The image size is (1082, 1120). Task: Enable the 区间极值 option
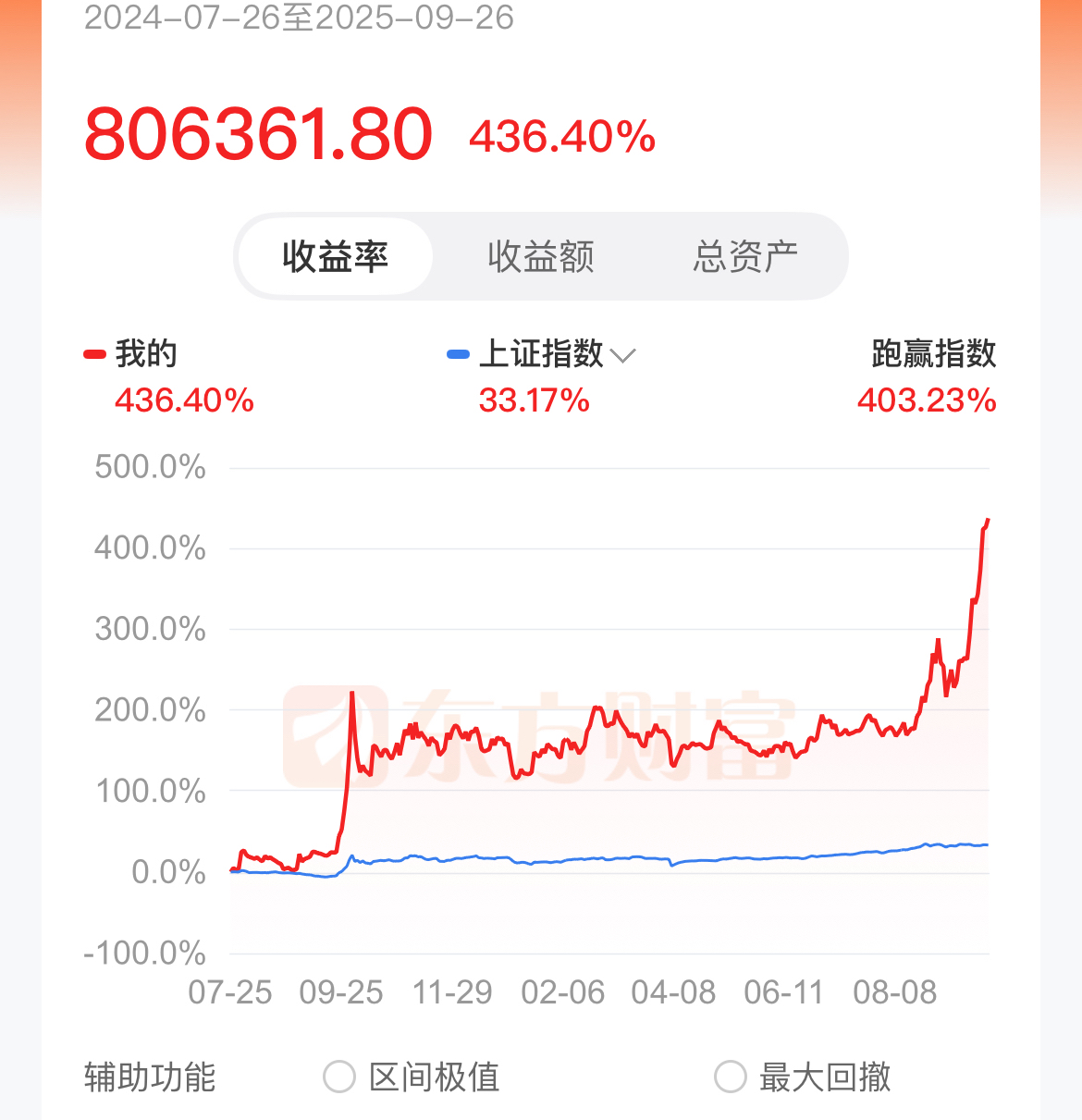coord(339,1077)
